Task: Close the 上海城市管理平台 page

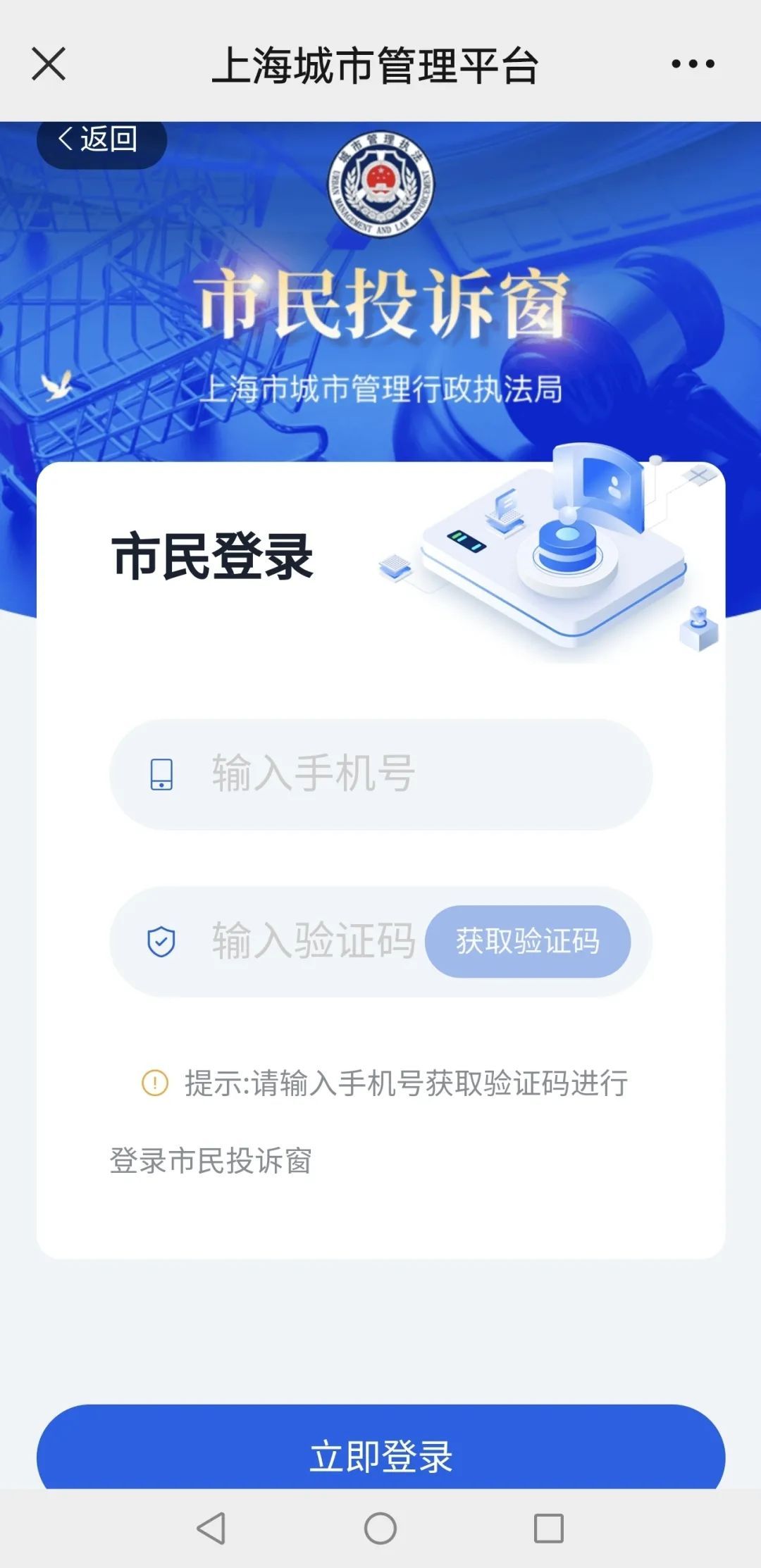Action: pyautogui.click(x=49, y=64)
